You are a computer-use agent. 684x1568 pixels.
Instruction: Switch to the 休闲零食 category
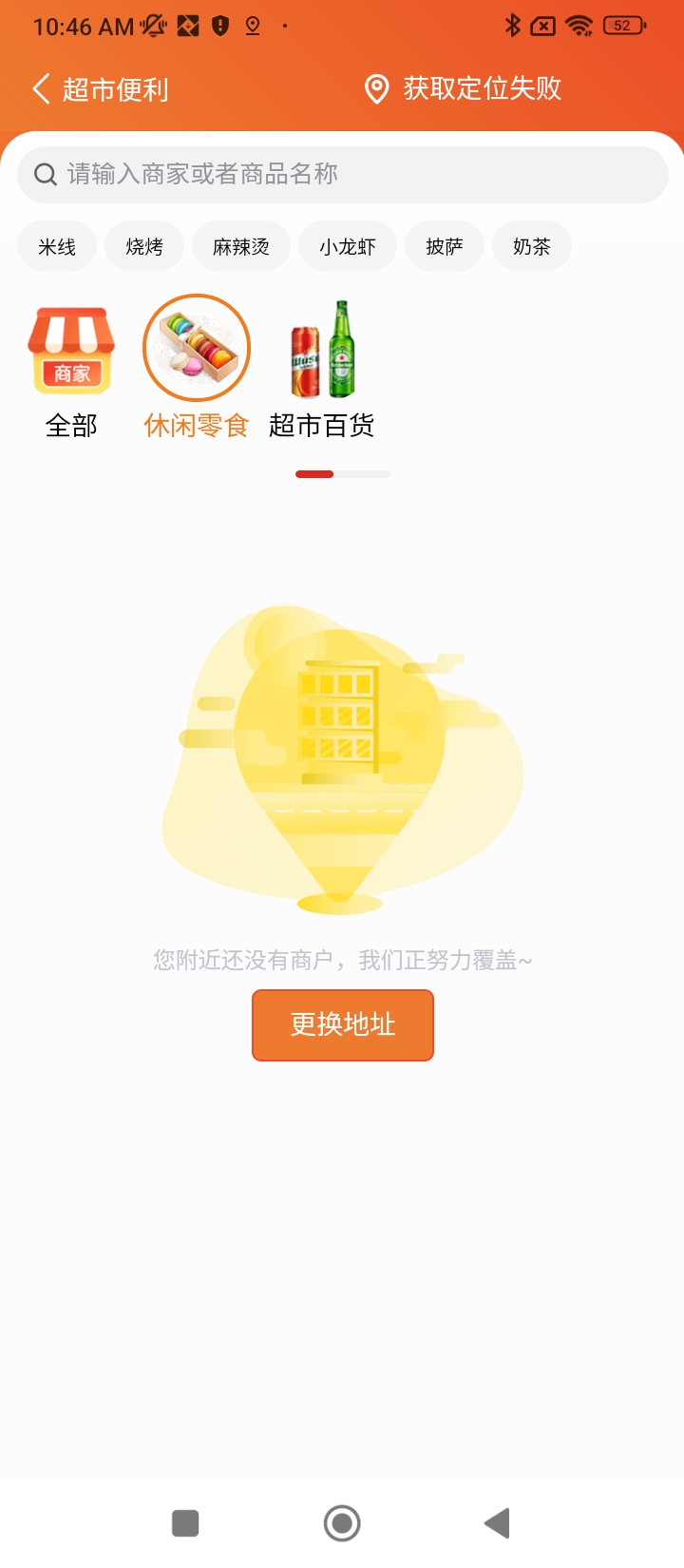click(197, 371)
